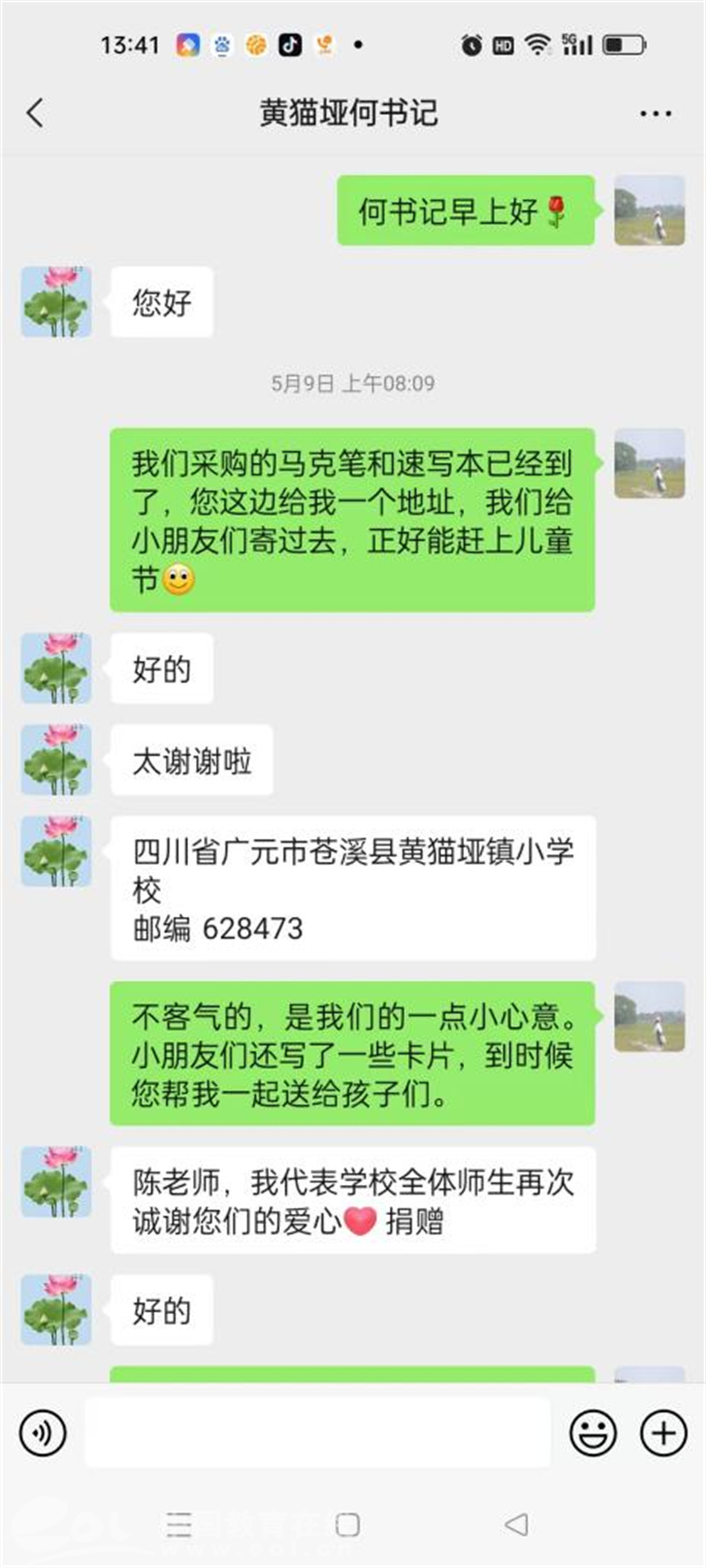Screen dimensions: 706x1568
Task: Open the recent apps button
Action: point(179,1524)
